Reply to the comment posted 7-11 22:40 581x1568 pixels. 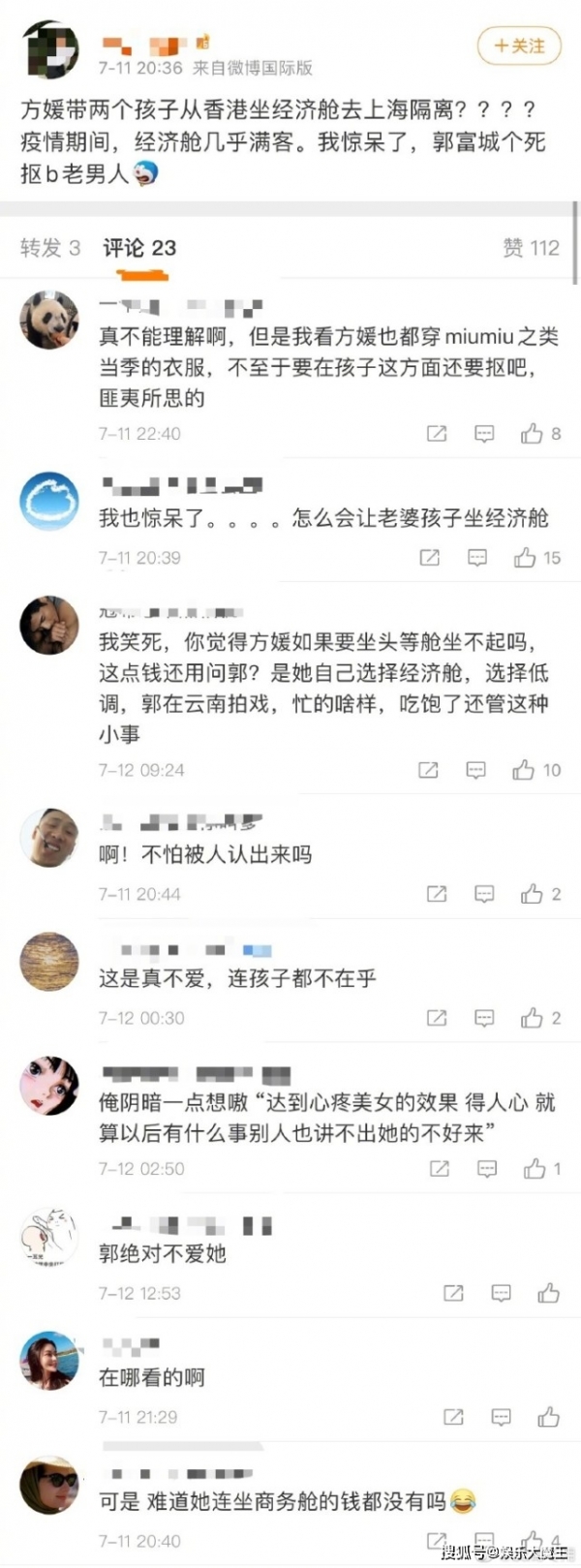[484, 433]
